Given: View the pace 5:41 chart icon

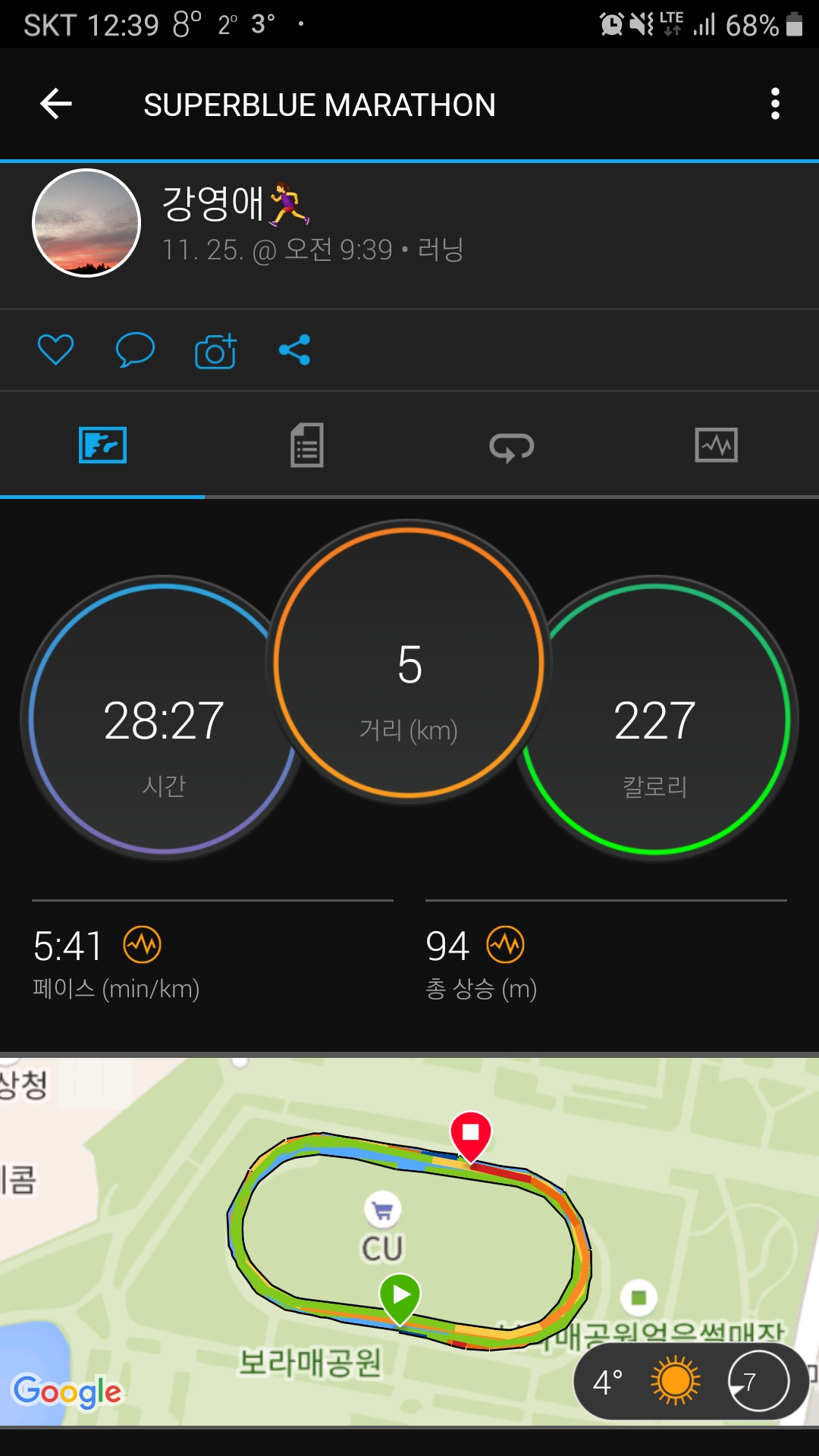Looking at the screenshot, I should (x=143, y=945).
